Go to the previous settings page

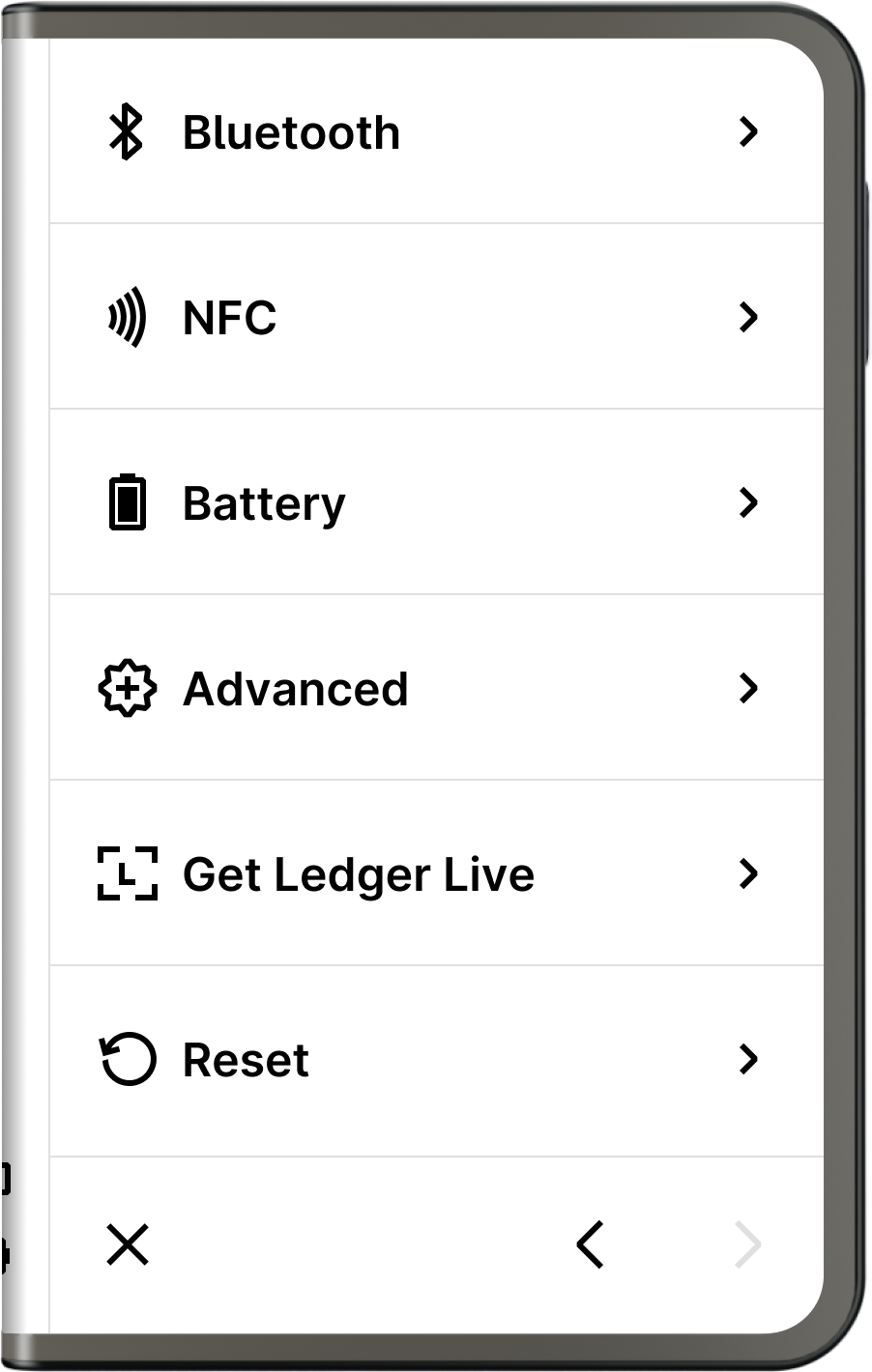coord(590,1244)
